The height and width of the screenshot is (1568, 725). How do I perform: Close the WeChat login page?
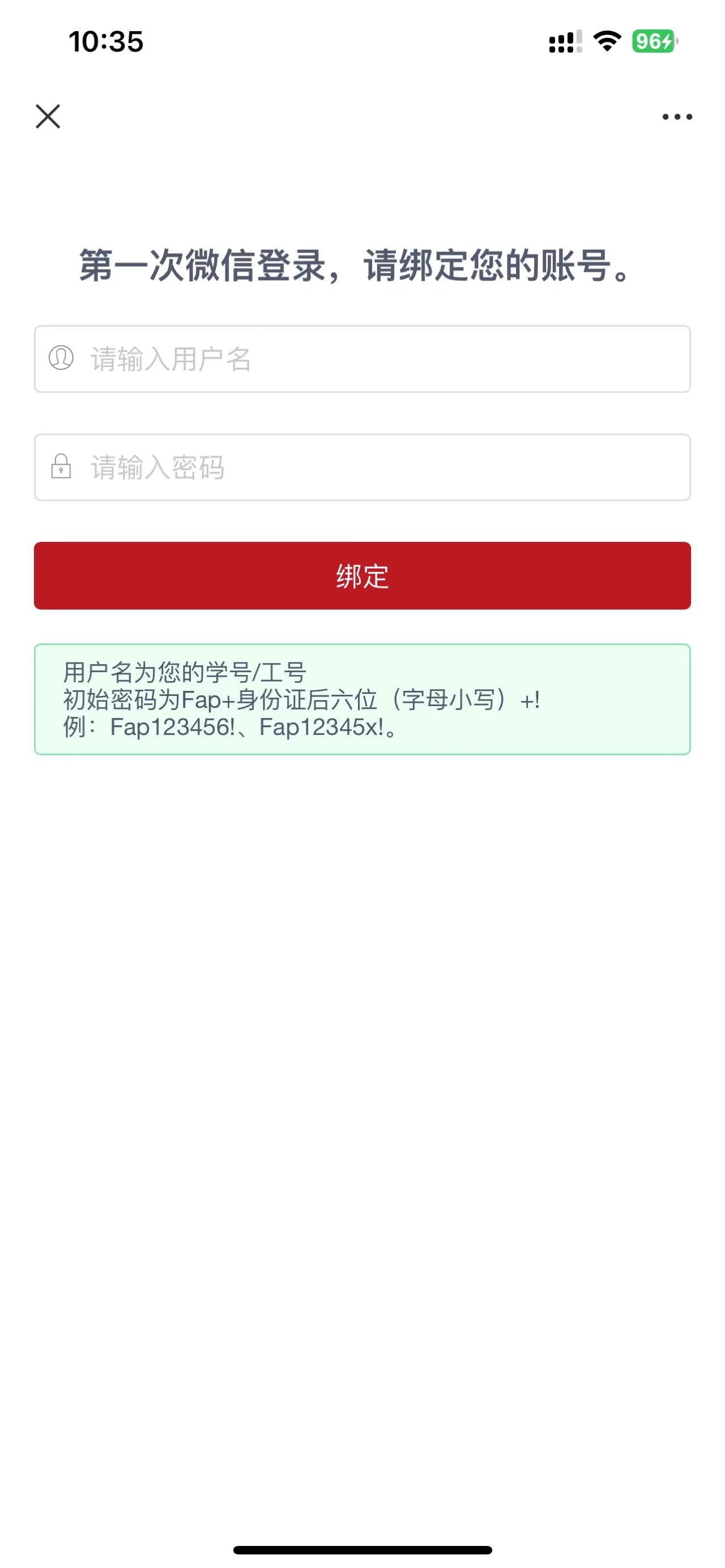pos(48,116)
